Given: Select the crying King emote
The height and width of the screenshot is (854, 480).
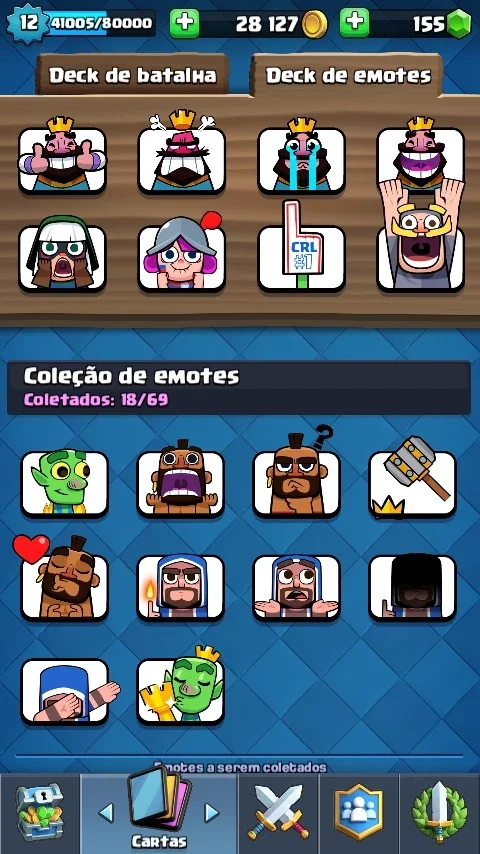Looking at the screenshot, I should point(301,155).
